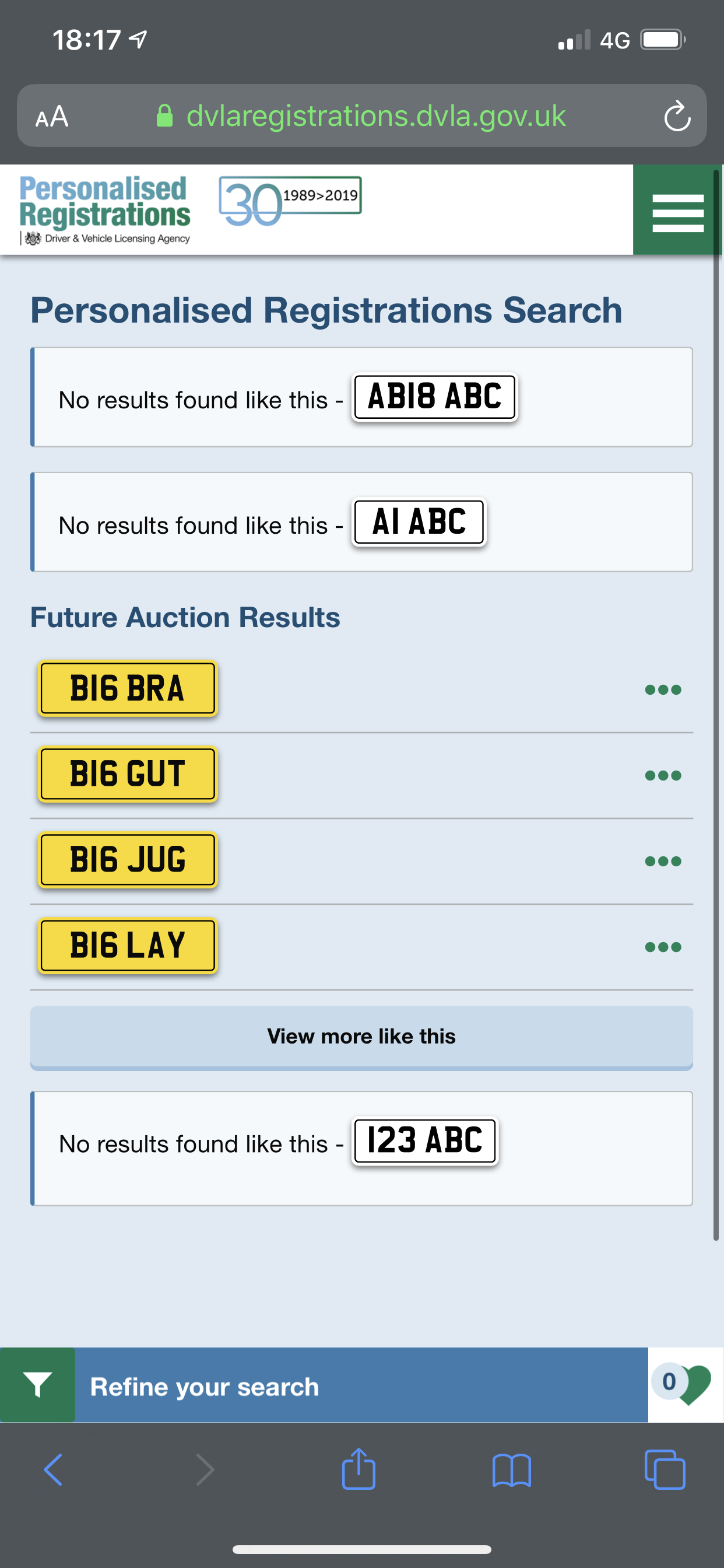Tap View more like this
The image size is (724, 1568).
pos(361,1037)
